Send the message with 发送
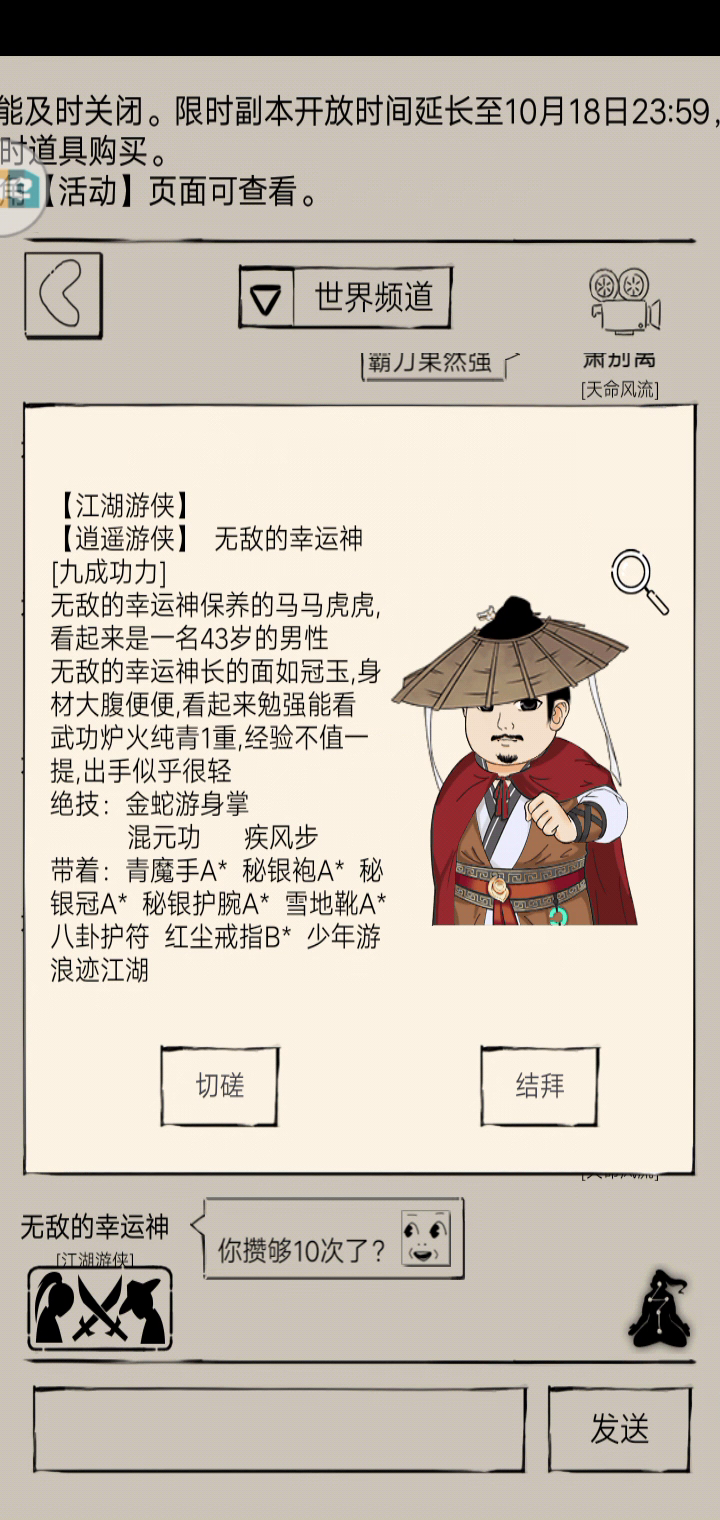 click(619, 1429)
